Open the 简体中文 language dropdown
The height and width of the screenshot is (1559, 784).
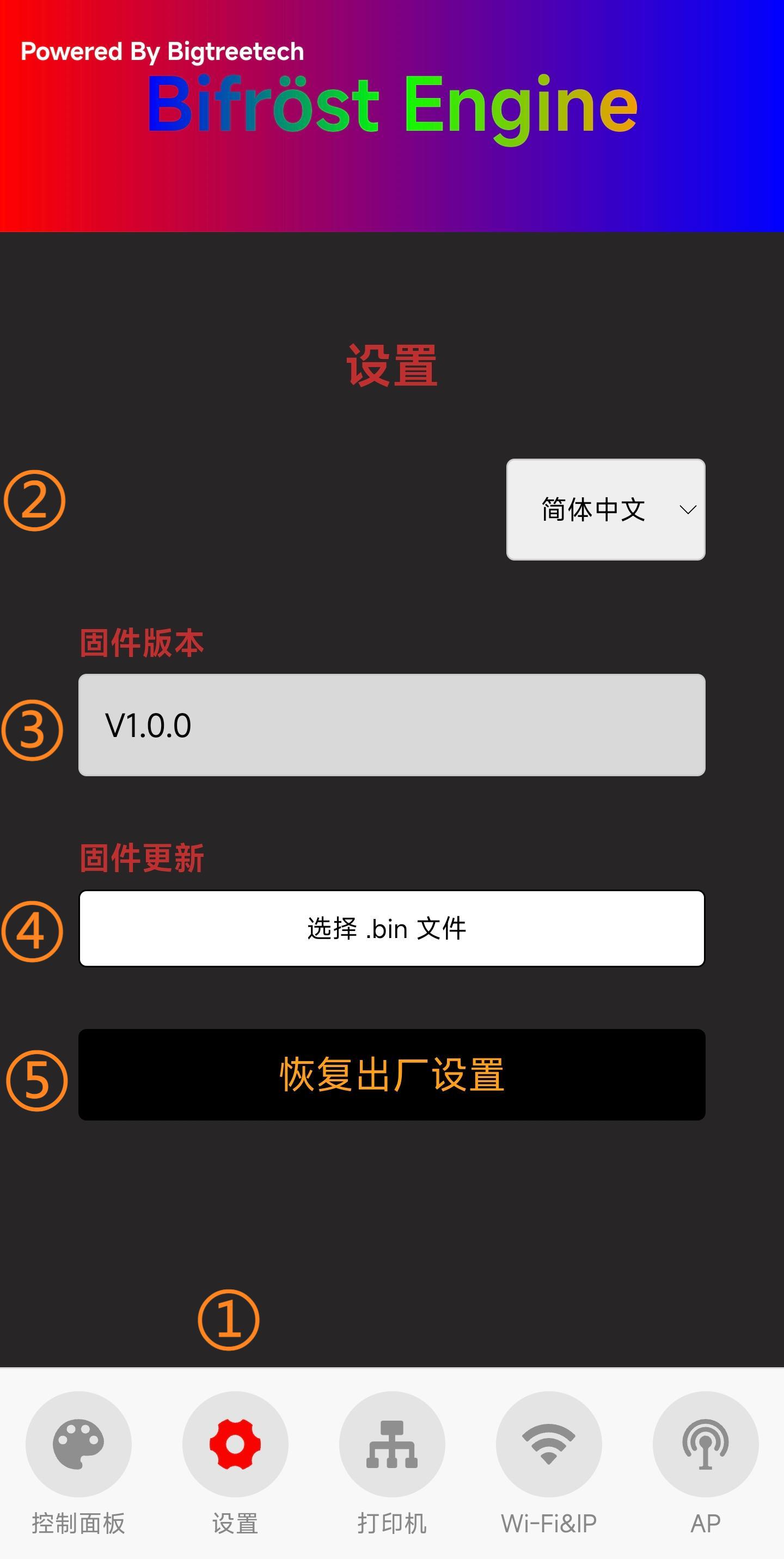(x=605, y=509)
